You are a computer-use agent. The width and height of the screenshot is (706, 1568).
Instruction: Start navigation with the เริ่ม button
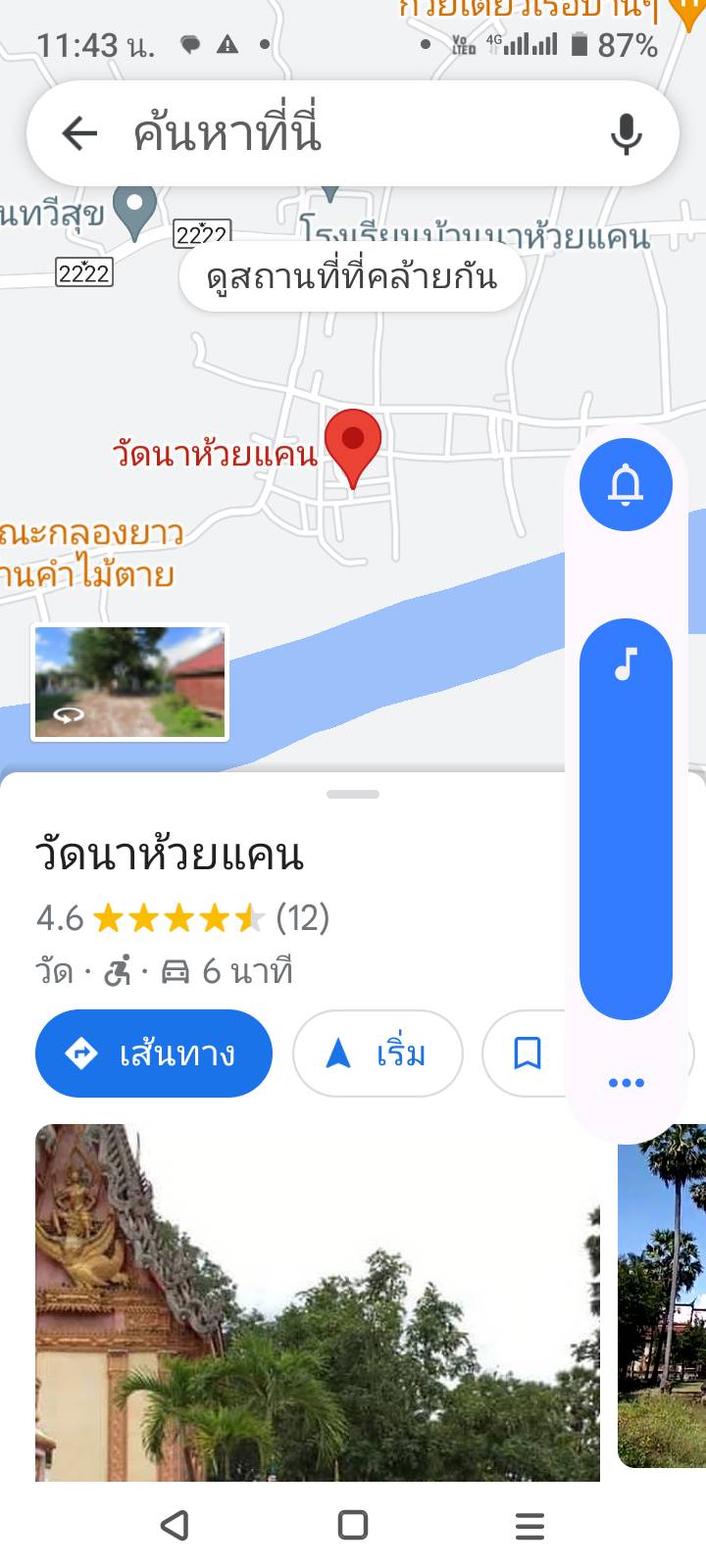378,1053
